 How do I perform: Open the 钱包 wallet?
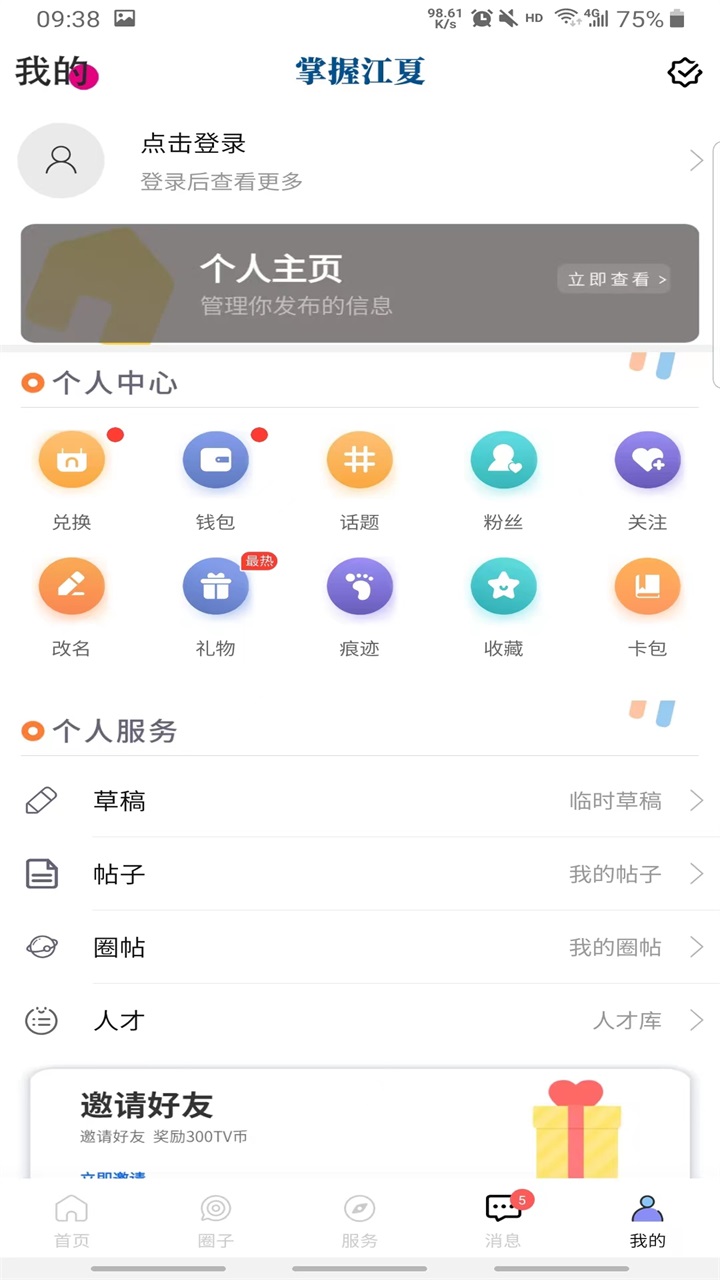(x=215, y=461)
